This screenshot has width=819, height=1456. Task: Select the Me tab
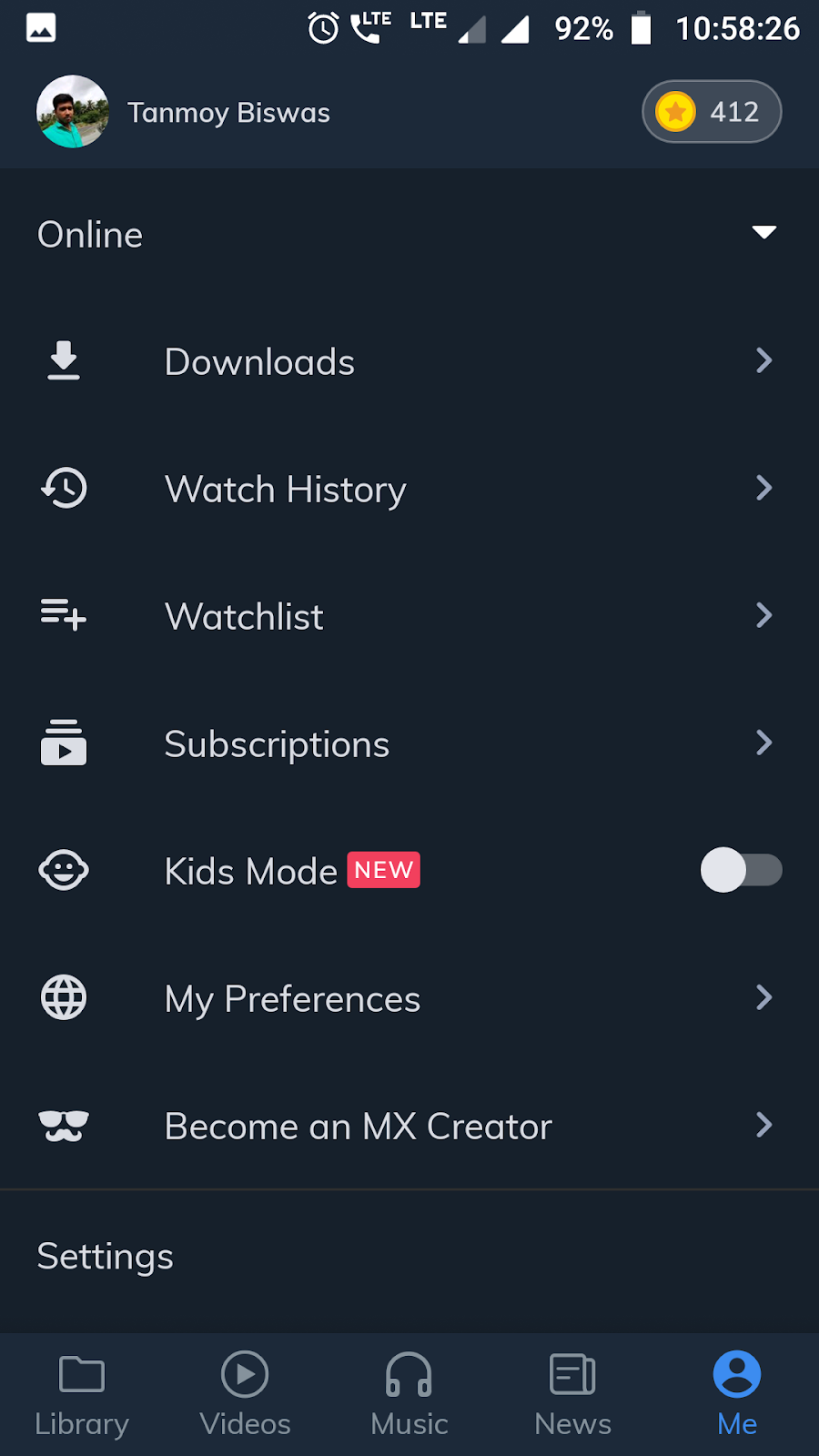pyautogui.click(x=737, y=1394)
